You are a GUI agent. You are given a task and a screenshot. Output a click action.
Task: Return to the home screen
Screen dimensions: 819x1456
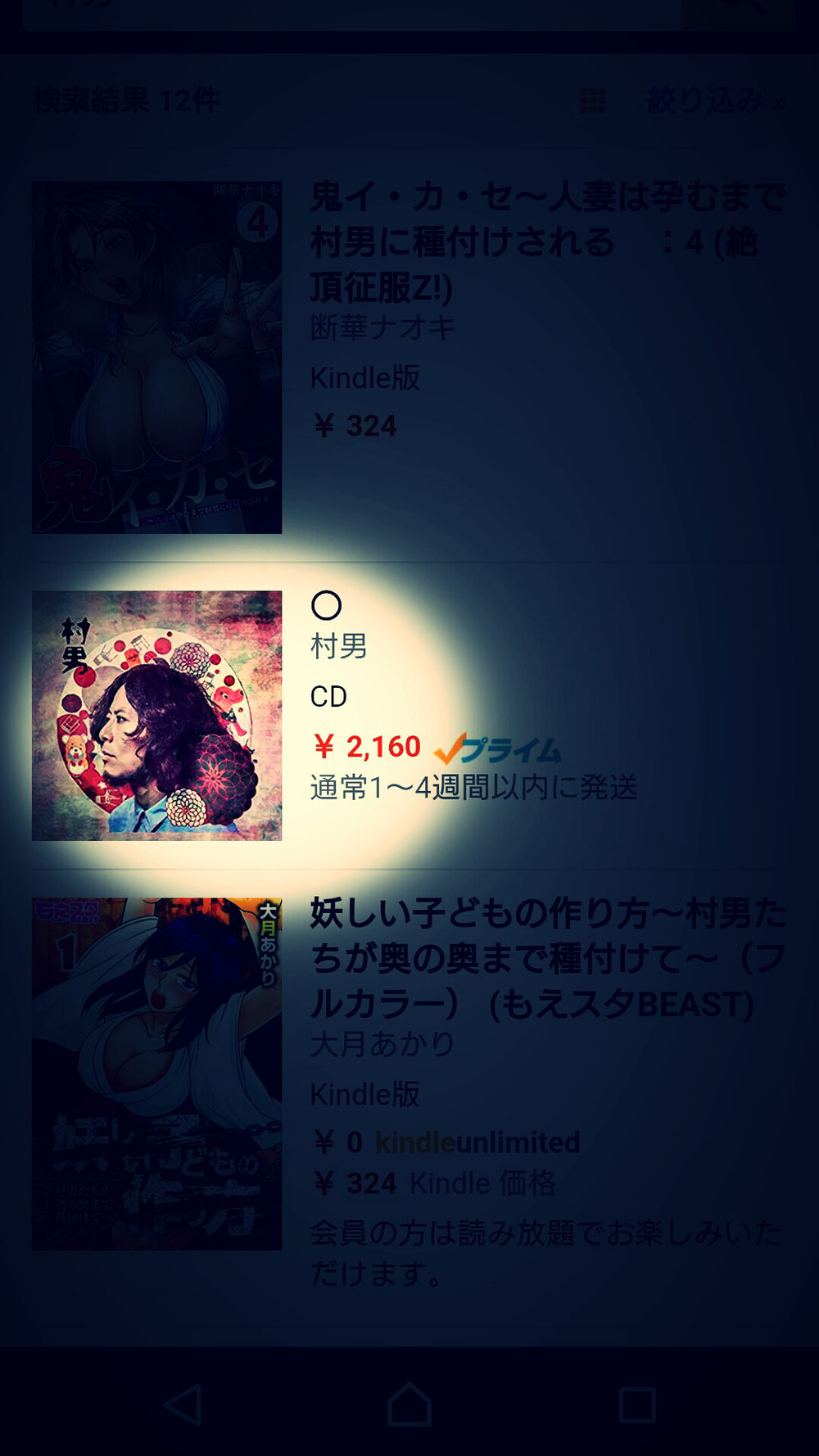coord(409,1405)
